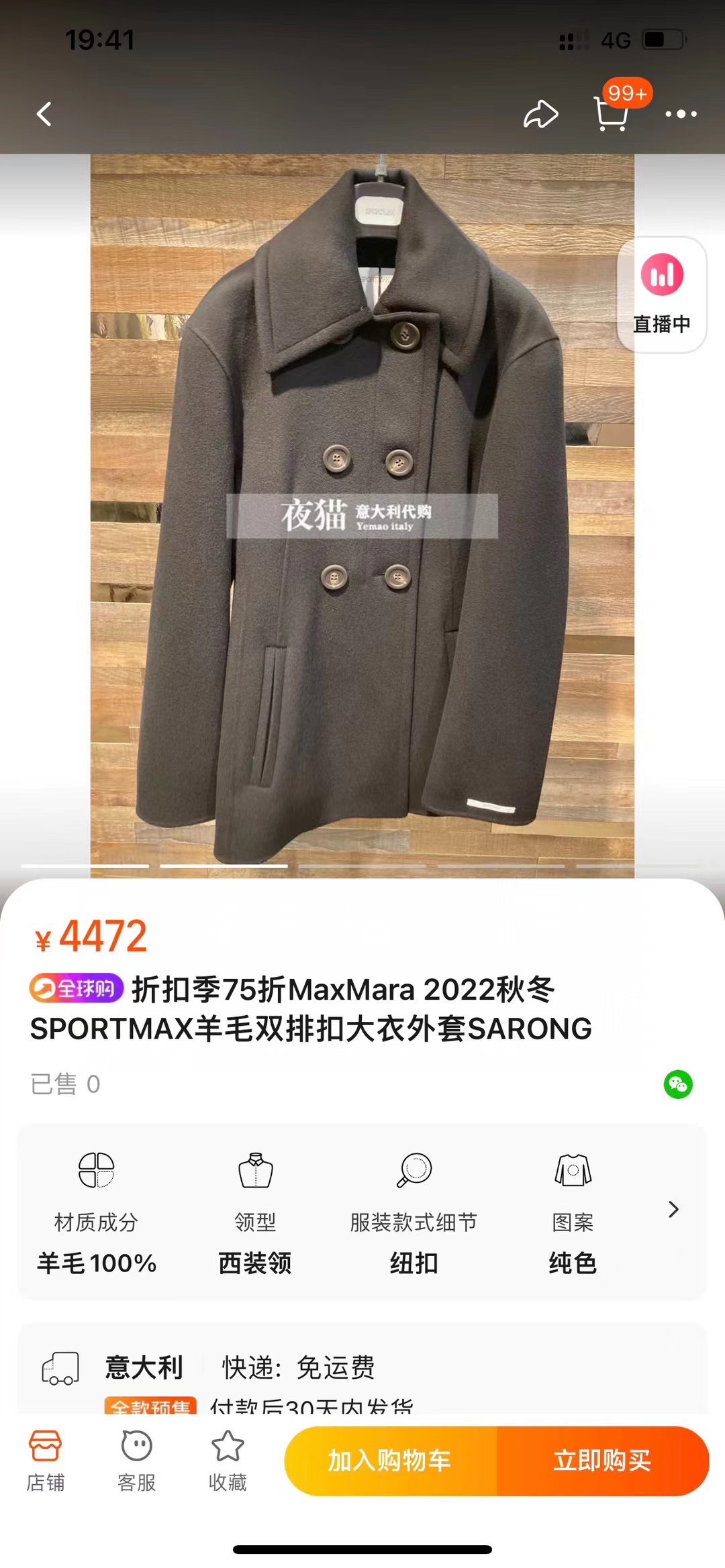Share the item via the WeChat icon

point(678,1084)
